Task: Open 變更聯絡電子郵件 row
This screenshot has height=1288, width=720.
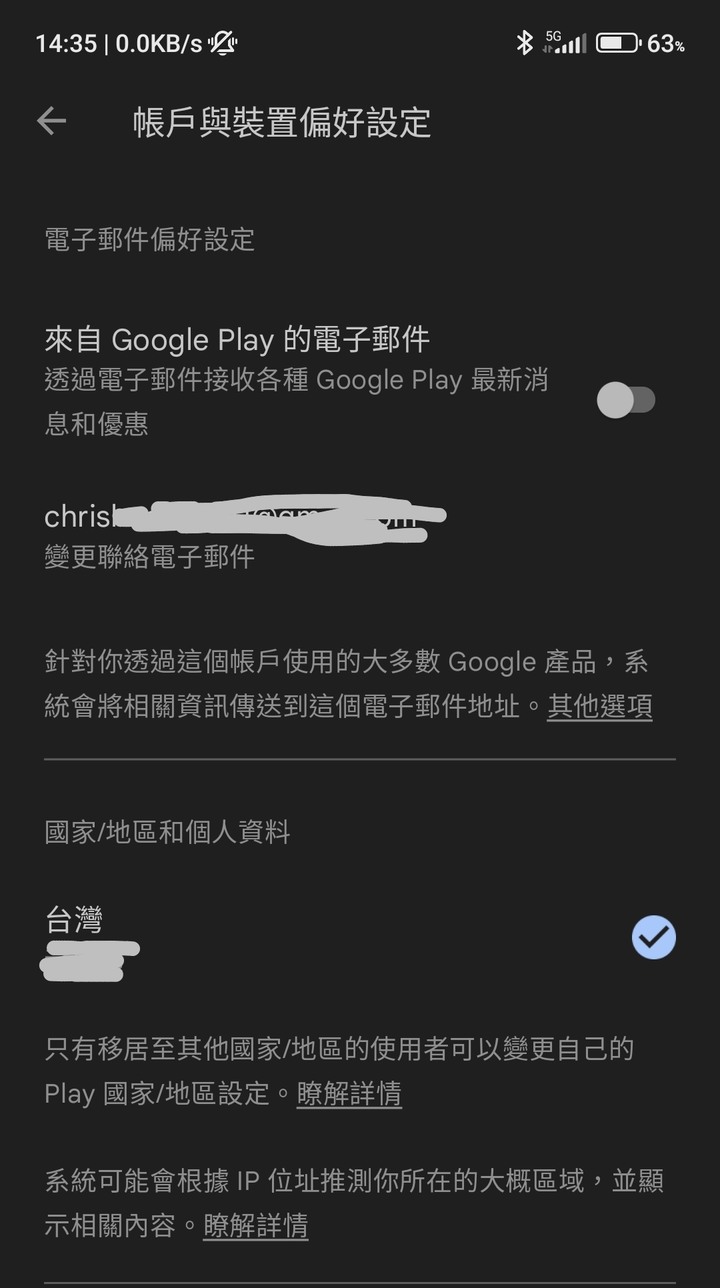Action: point(360,536)
